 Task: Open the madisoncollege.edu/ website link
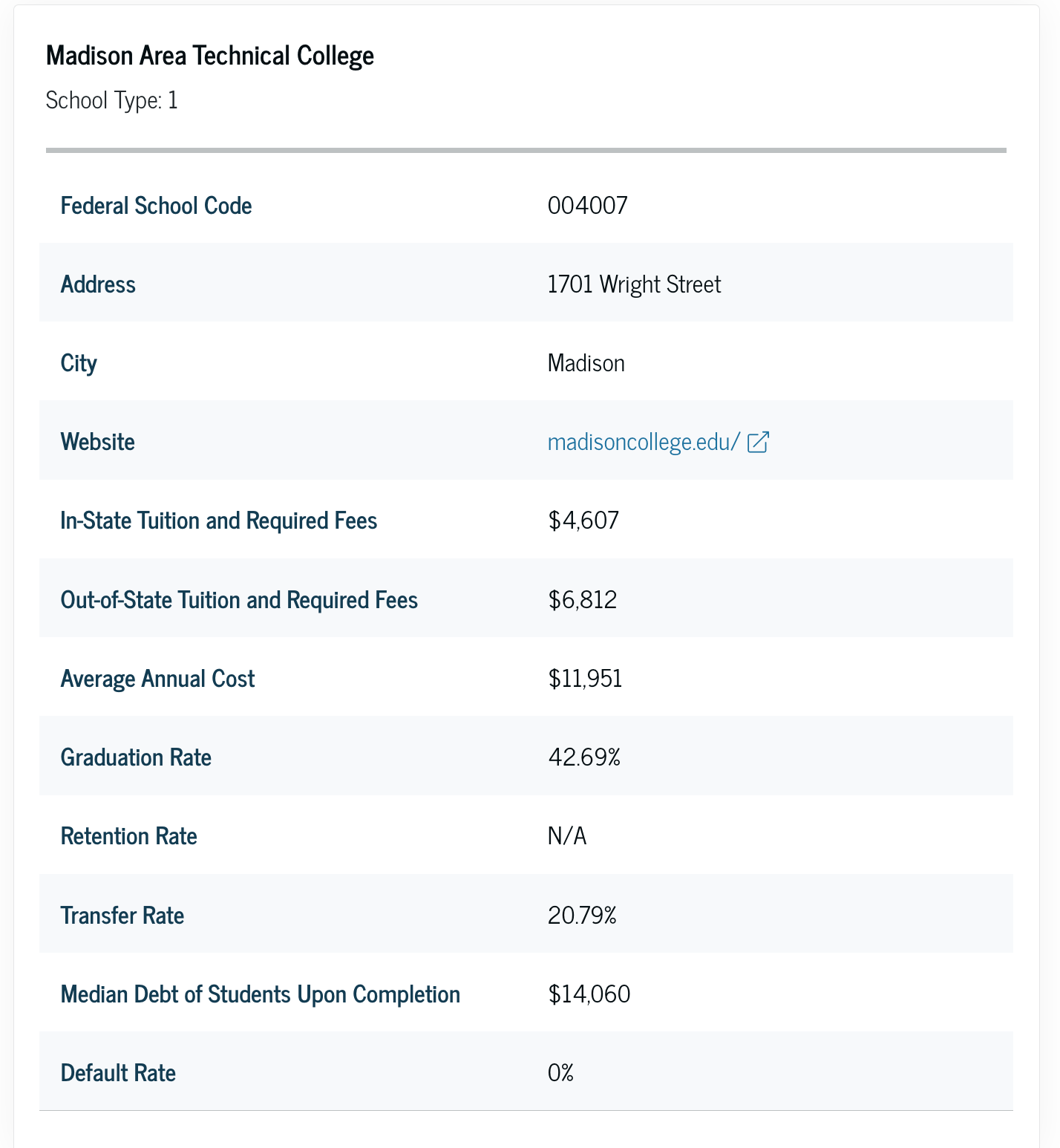(642, 442)
